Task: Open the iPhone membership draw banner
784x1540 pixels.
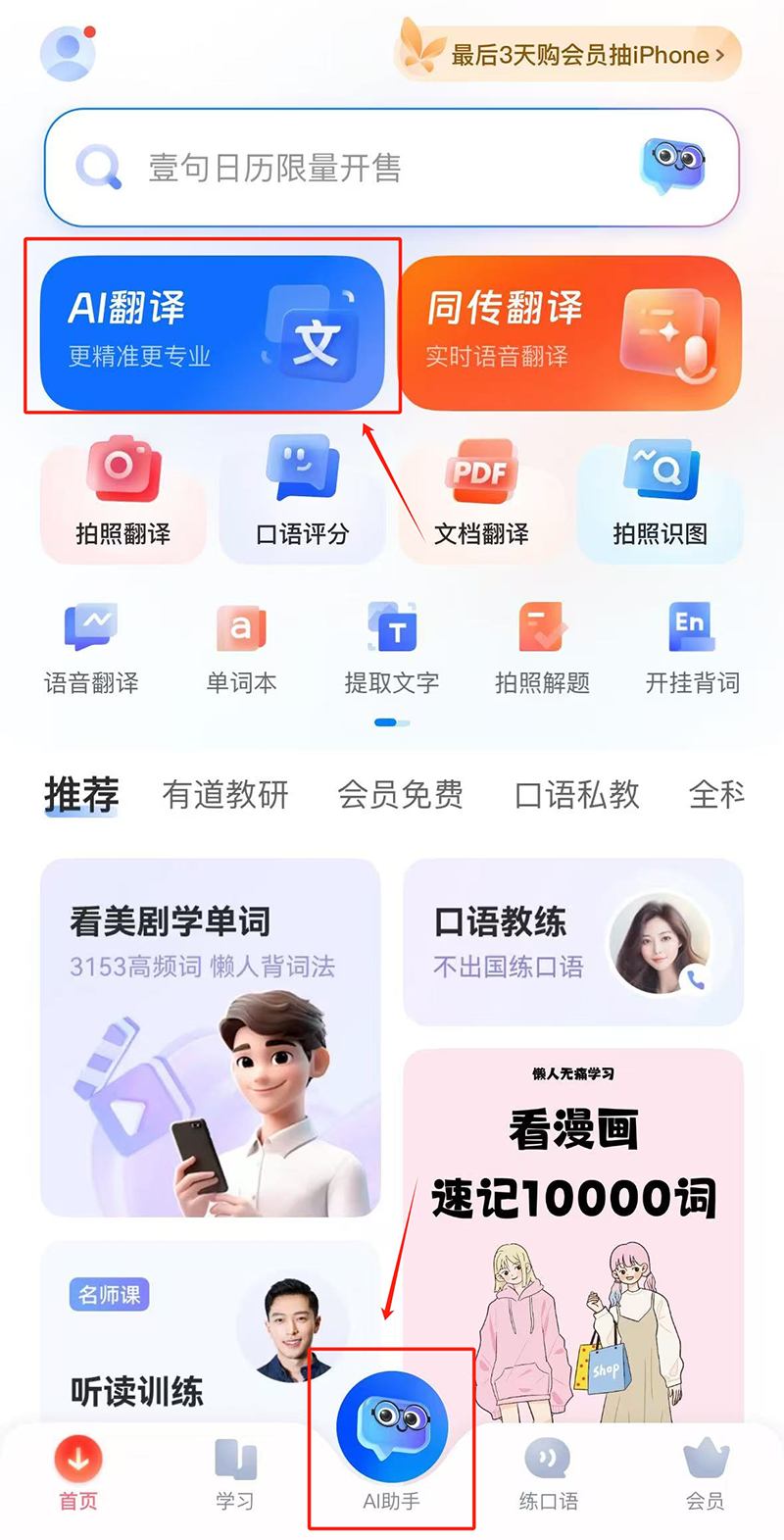Action: pos(568,55)
